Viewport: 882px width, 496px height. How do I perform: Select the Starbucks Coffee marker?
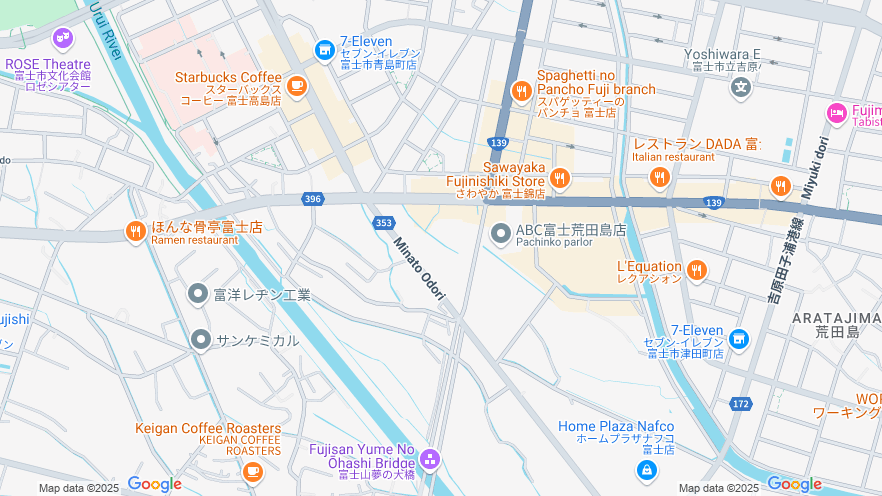[296, 87]
